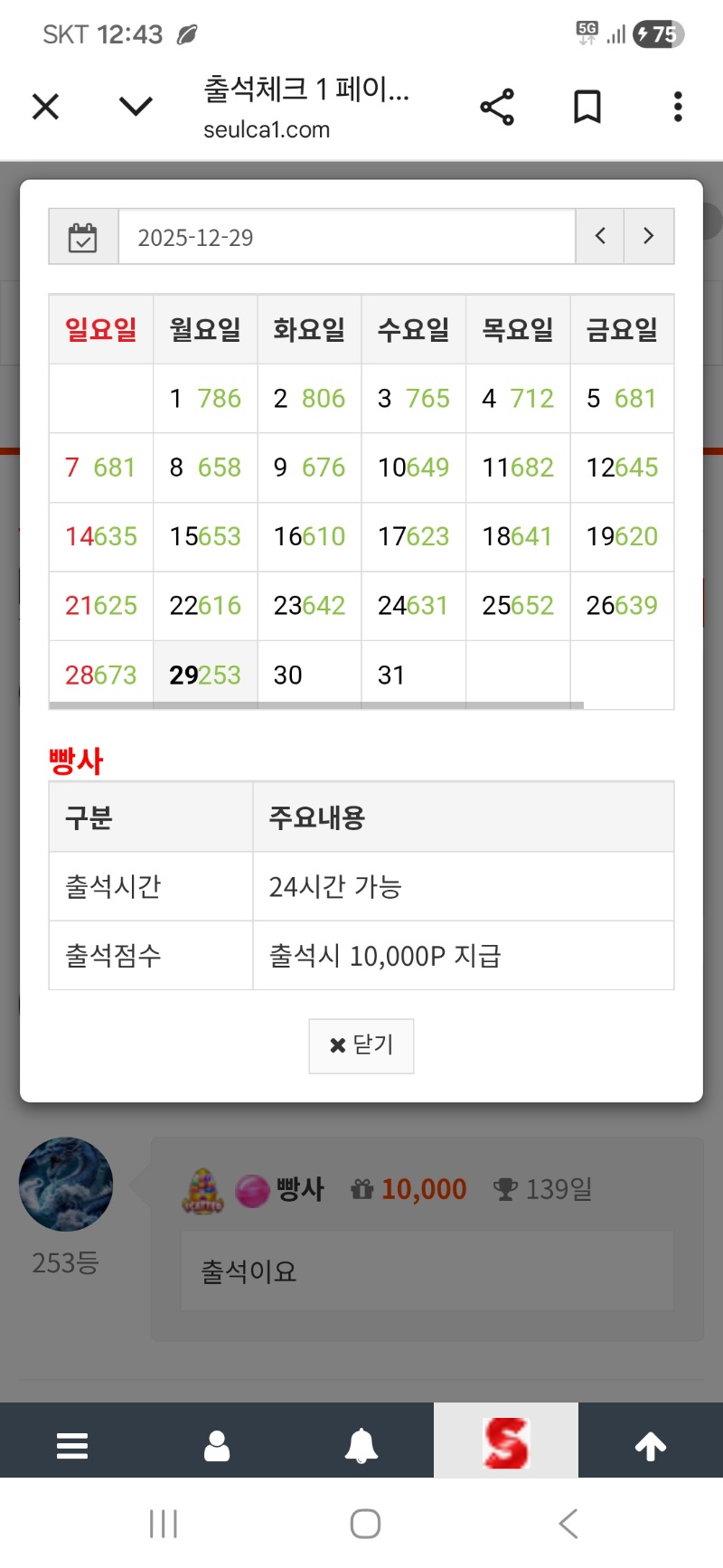Go to the next date
The height and width of the screenshot is (1568, 723).
point(648,237)
